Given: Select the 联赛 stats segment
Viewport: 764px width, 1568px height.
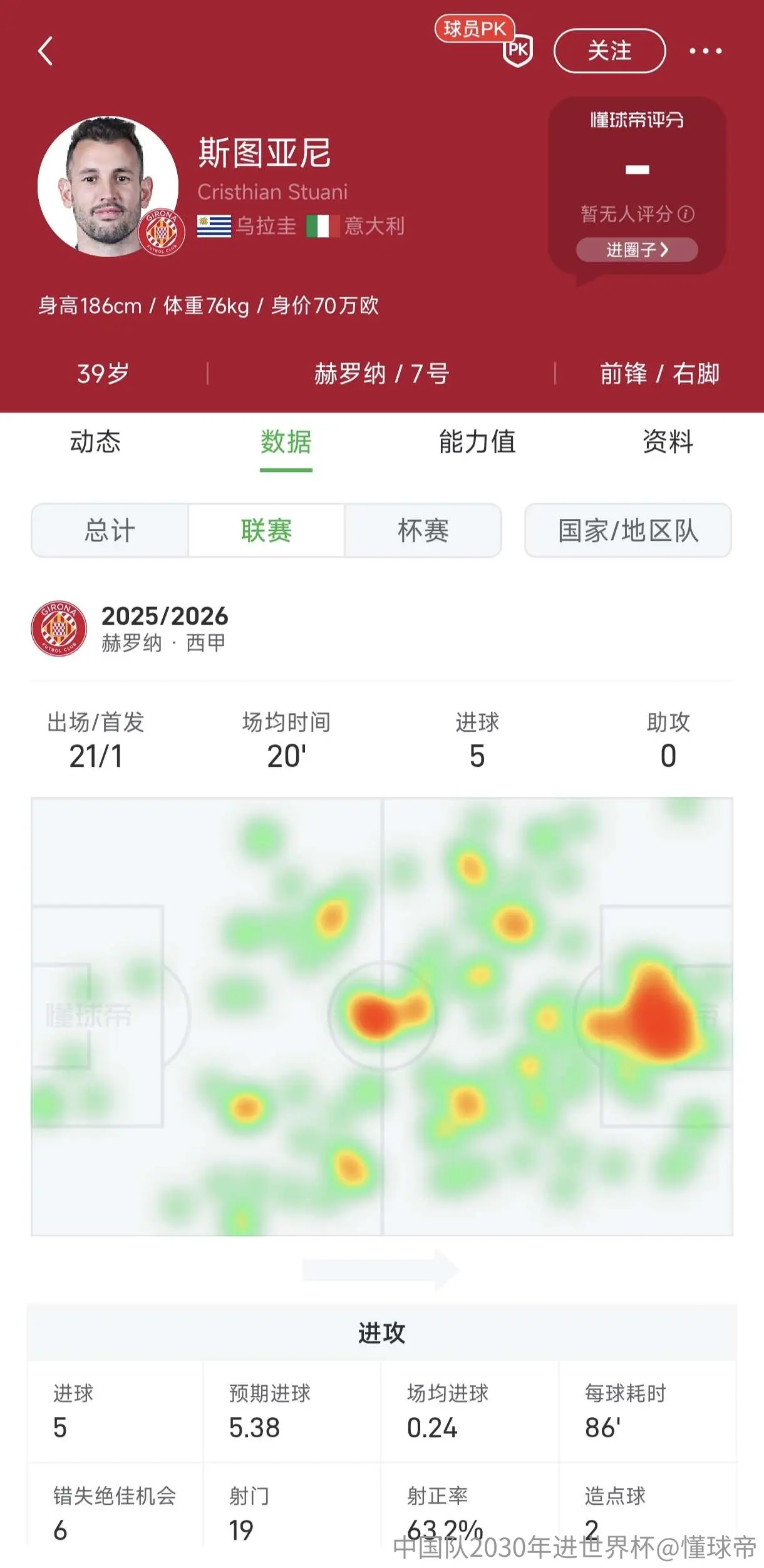Looking at the screenshot, I should [x=266, y=530].
